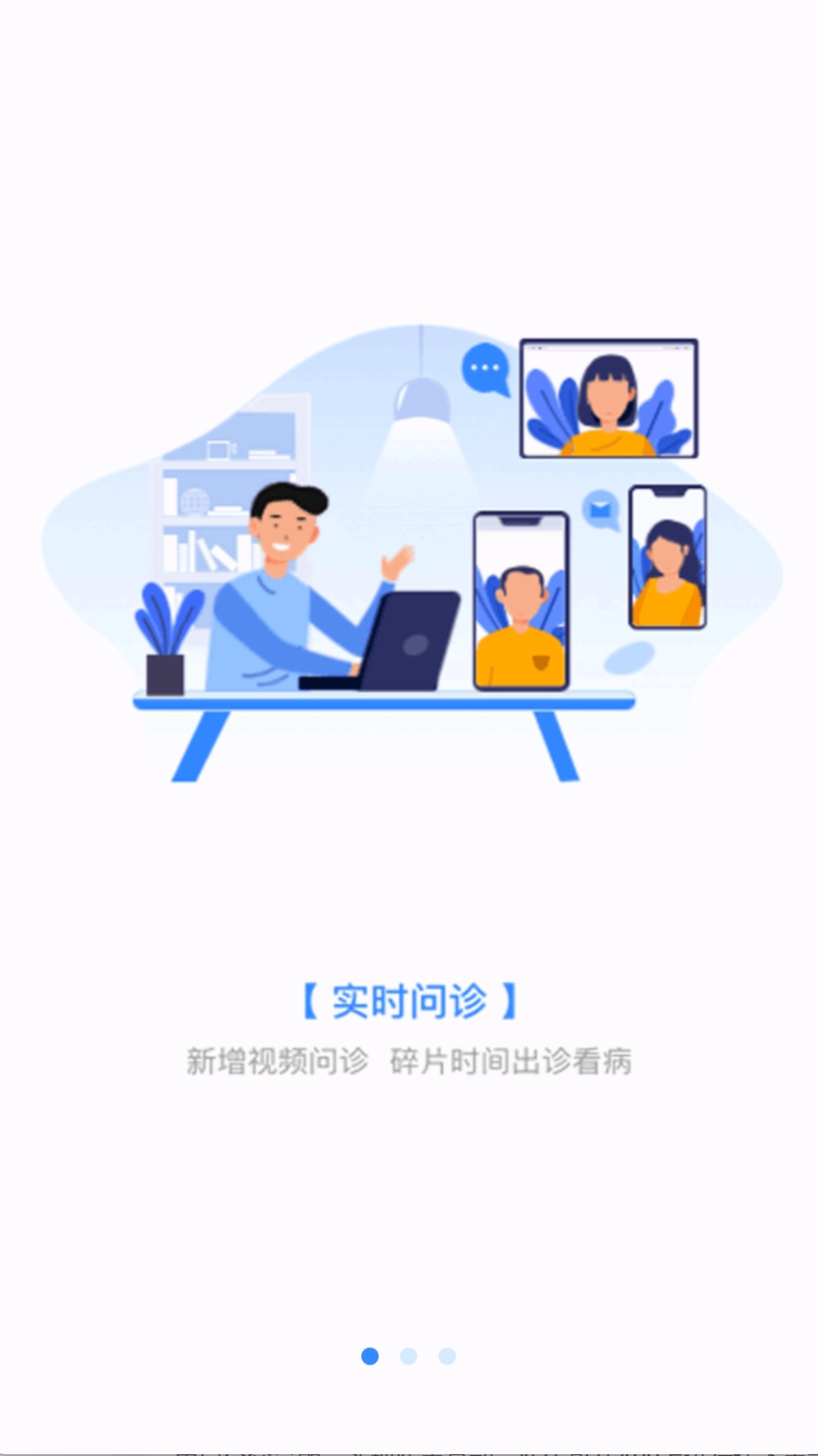Jump to the second onboarding page dot
The image size is (818, 1456).
tap(409, 1356)
